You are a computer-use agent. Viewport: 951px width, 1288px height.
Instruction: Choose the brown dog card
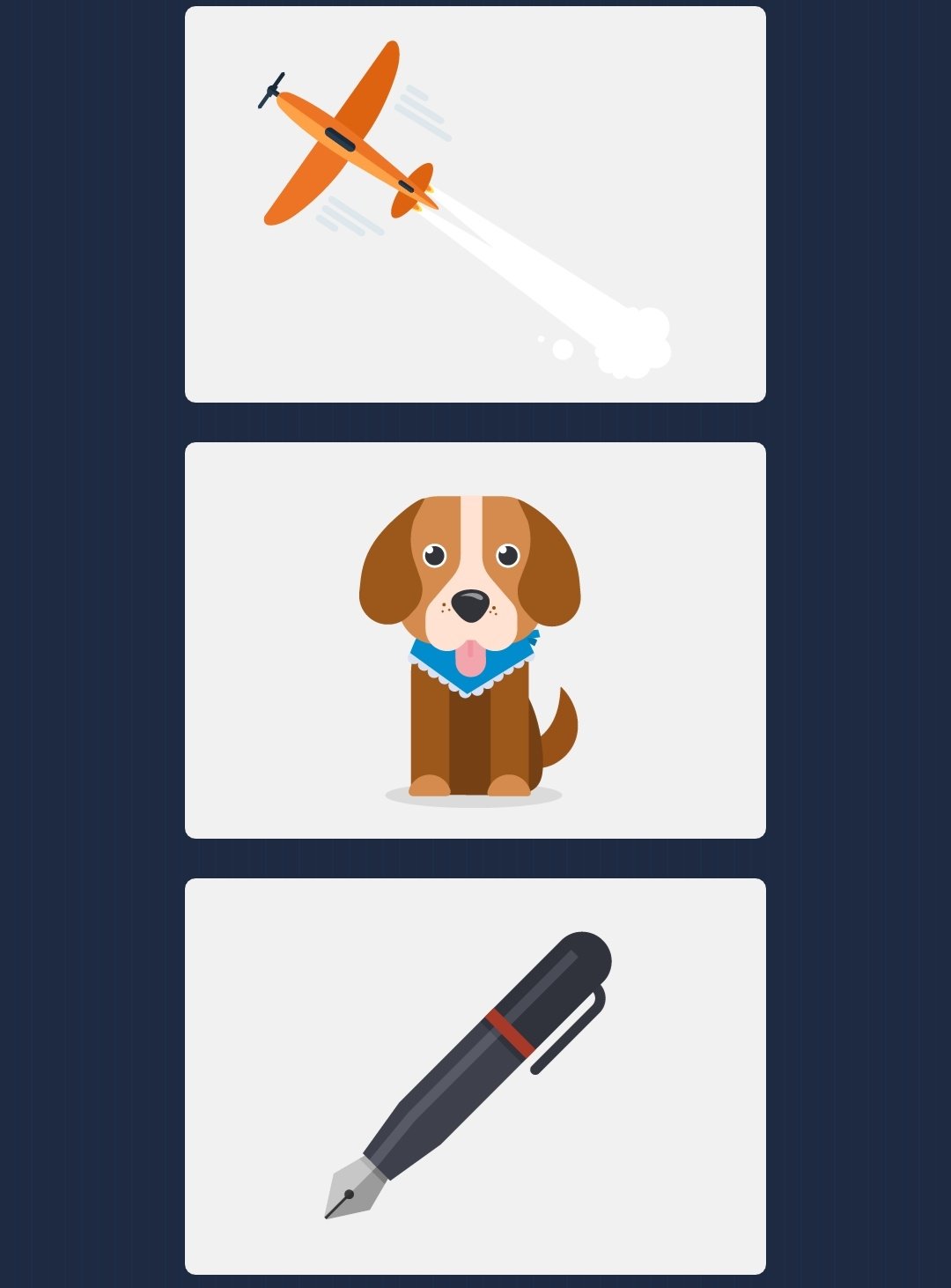(x=475, y=640)
